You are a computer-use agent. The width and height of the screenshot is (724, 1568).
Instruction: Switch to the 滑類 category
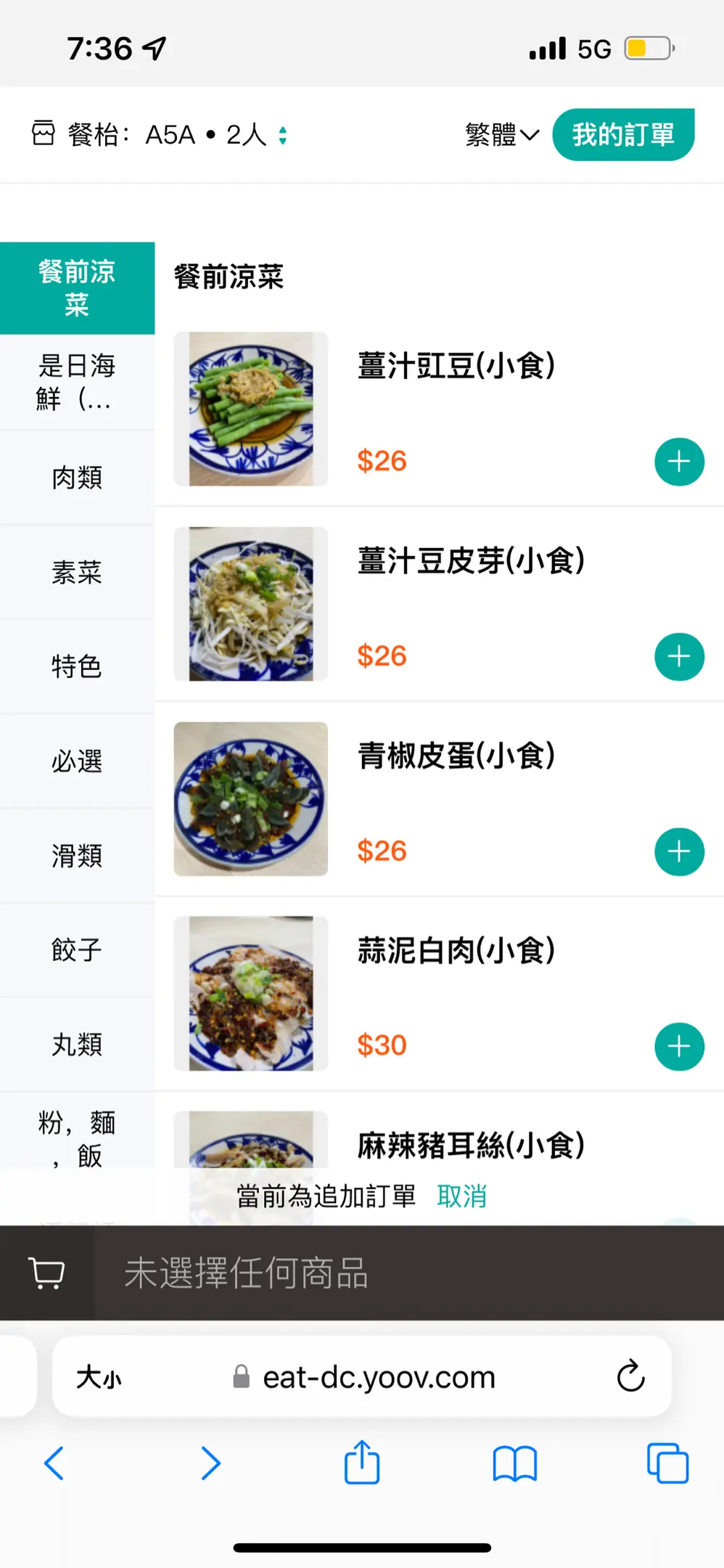(77, 855)
